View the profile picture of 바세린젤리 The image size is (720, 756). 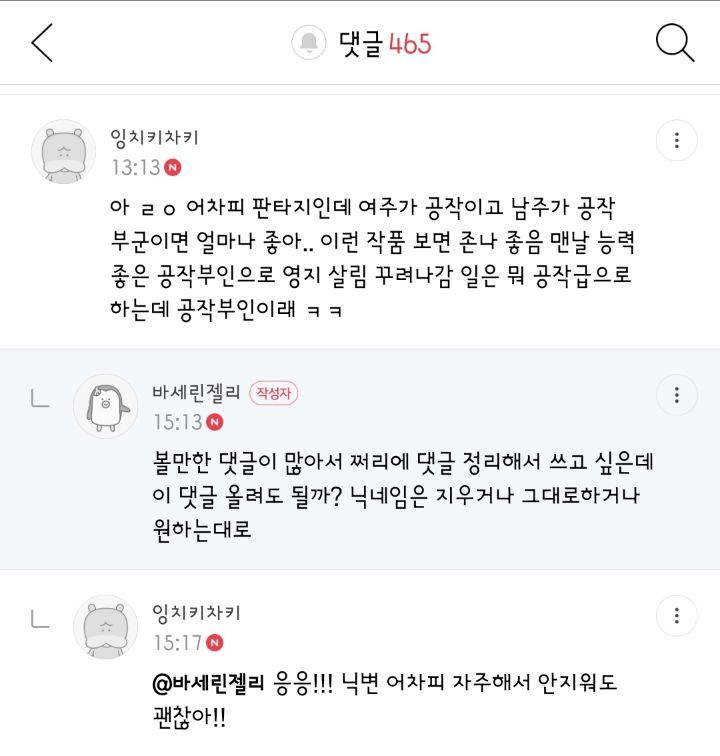tap(106, 407)
